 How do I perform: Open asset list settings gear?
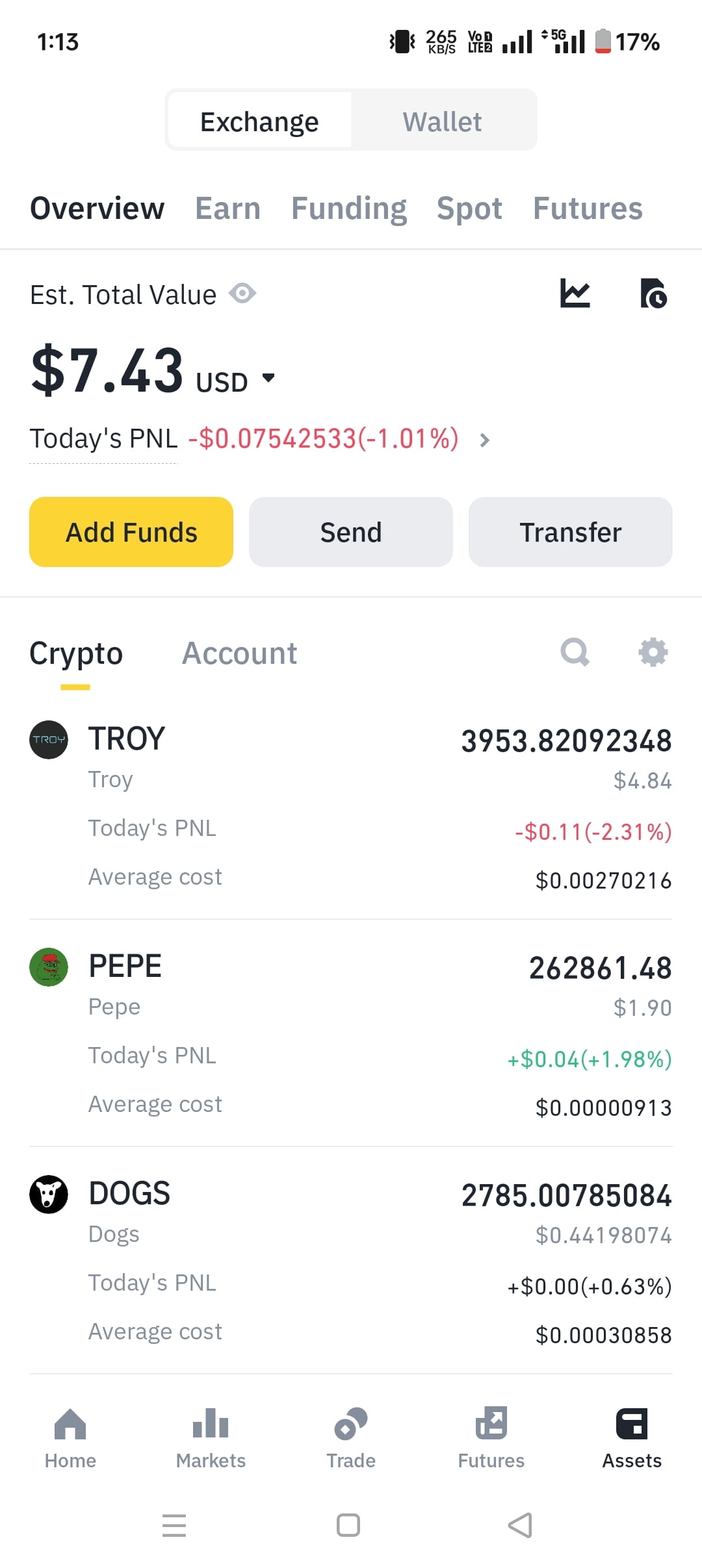tap(653, 652)
